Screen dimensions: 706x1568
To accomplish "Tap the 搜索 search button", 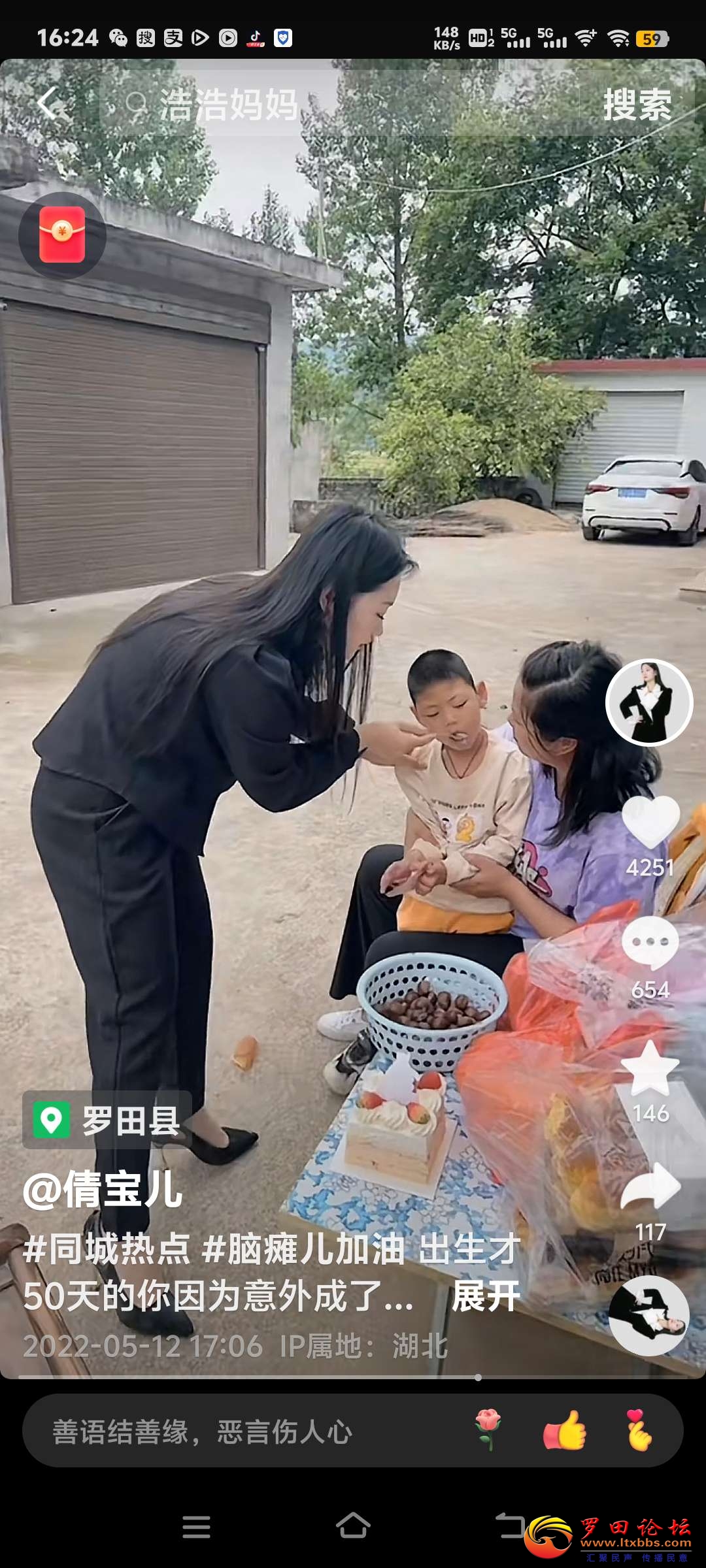I will pyautogui.click(x=637, y=105).
